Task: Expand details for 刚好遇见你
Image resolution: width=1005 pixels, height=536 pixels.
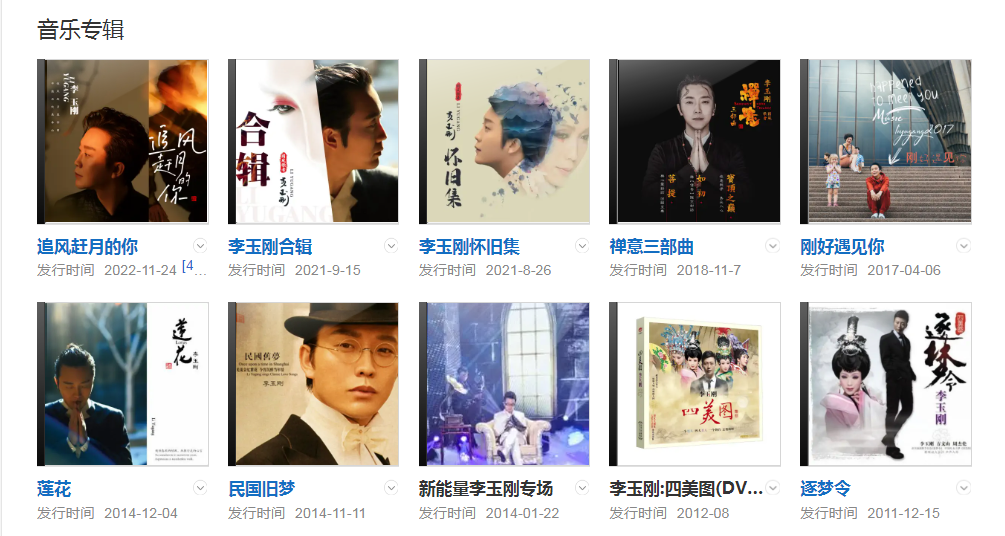Action: pyautogui.click(x=964, y=246)
